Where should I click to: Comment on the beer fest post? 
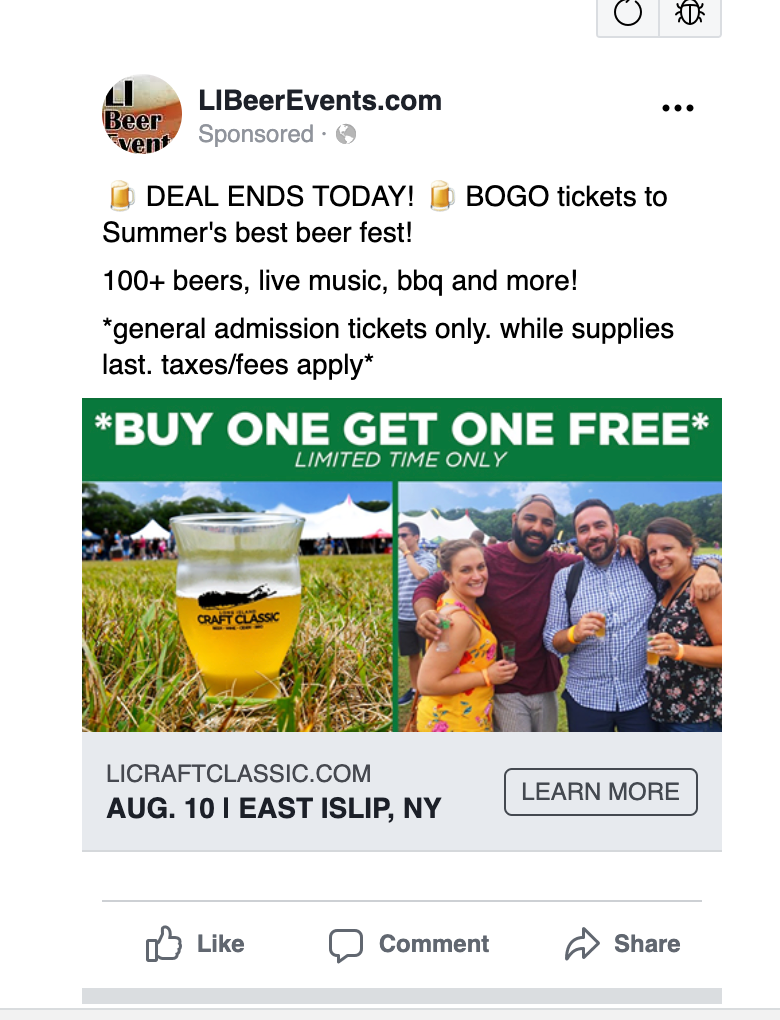coord(409,944)
